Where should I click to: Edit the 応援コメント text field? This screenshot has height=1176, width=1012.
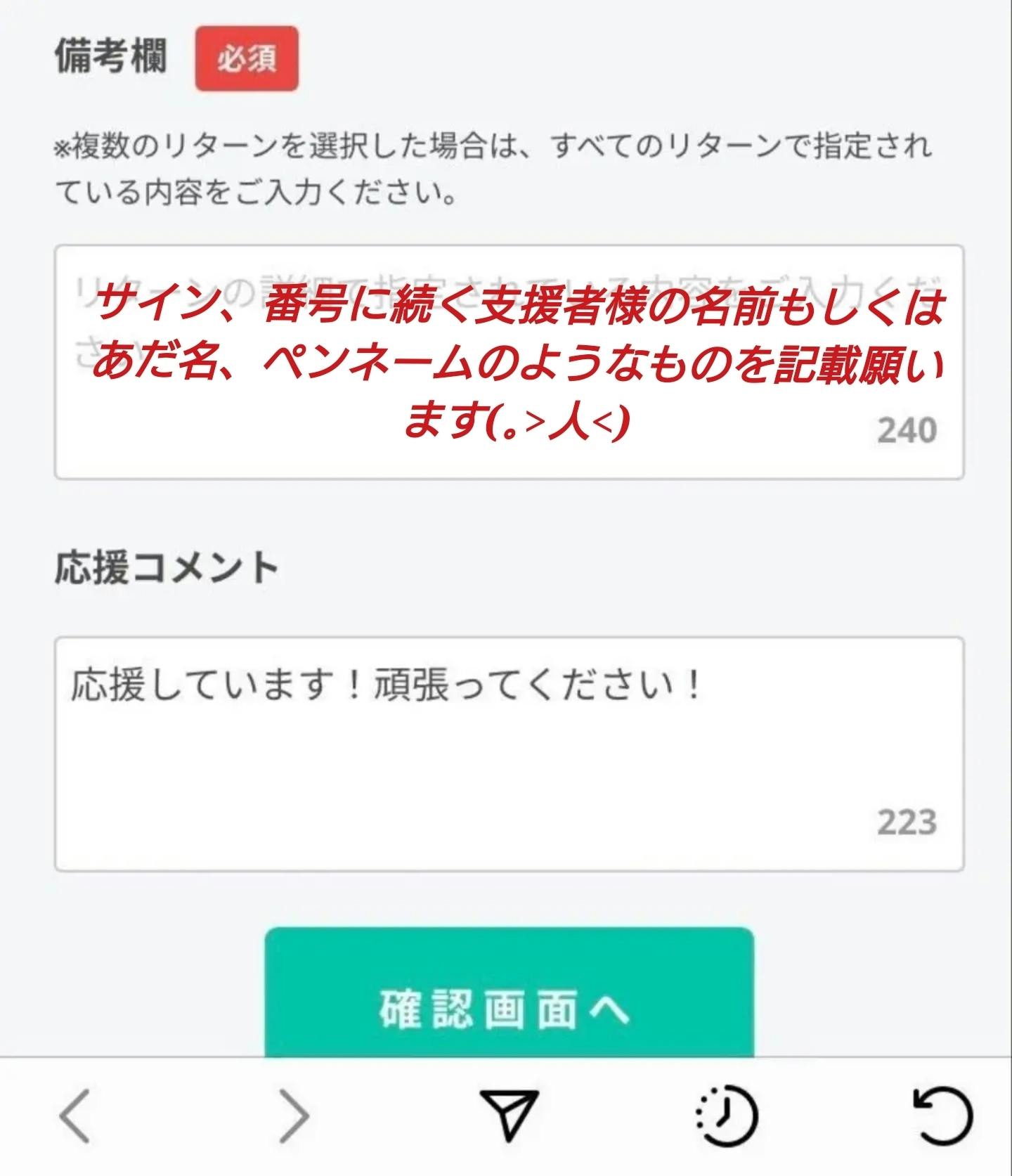509,754
